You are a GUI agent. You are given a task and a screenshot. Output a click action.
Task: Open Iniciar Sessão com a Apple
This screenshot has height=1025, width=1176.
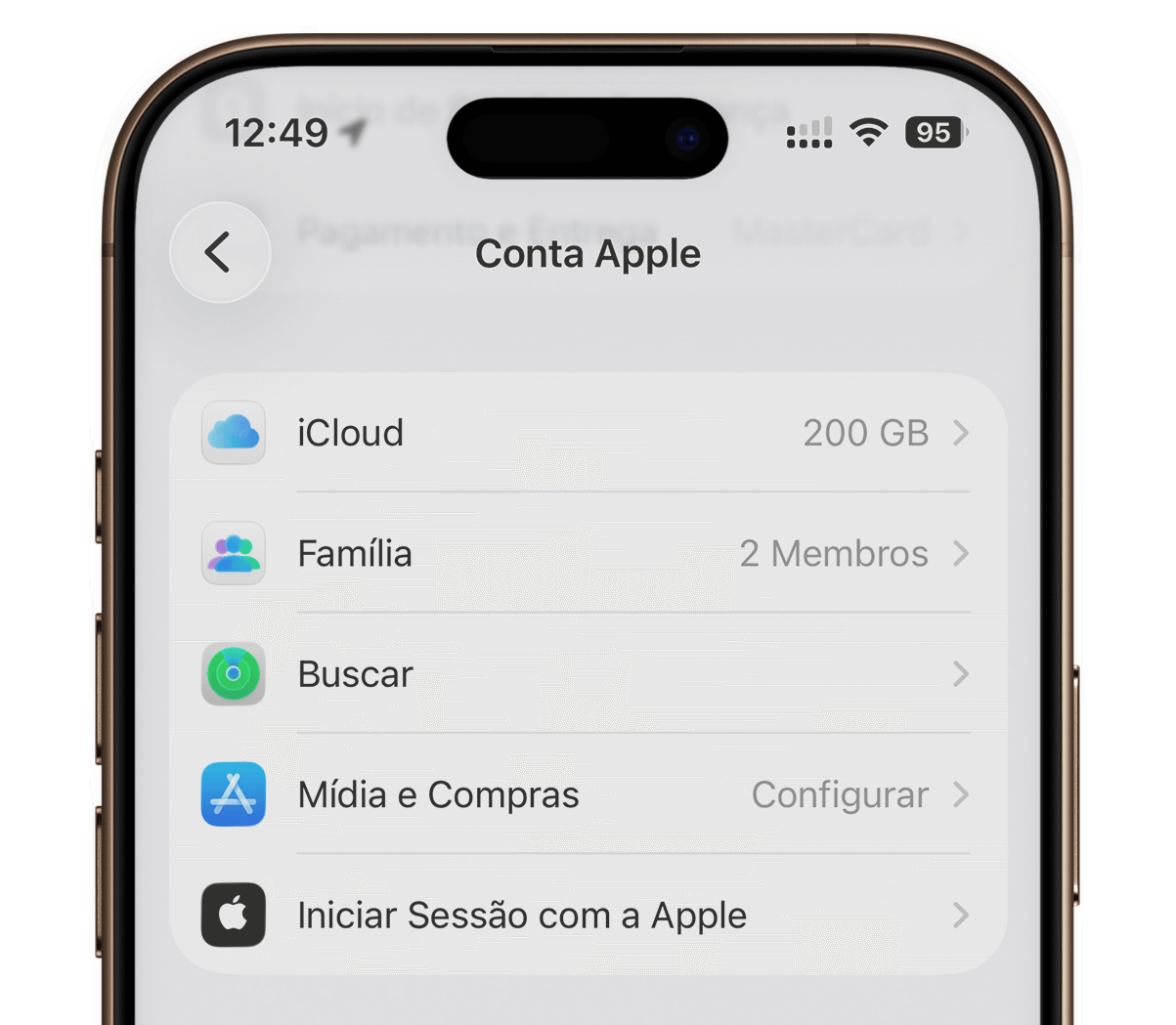(x=587, y=916)
